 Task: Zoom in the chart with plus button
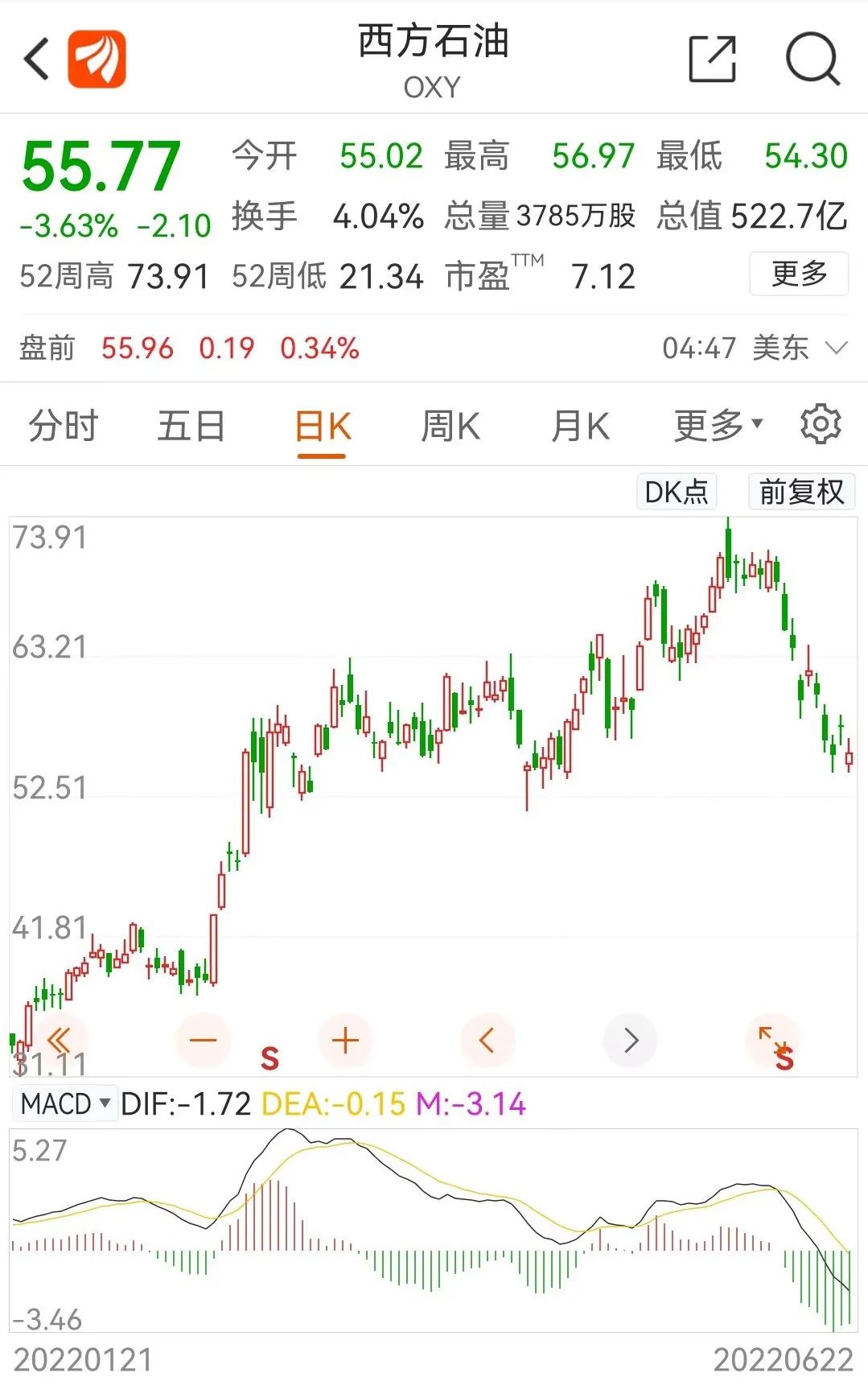point(345,1040)
